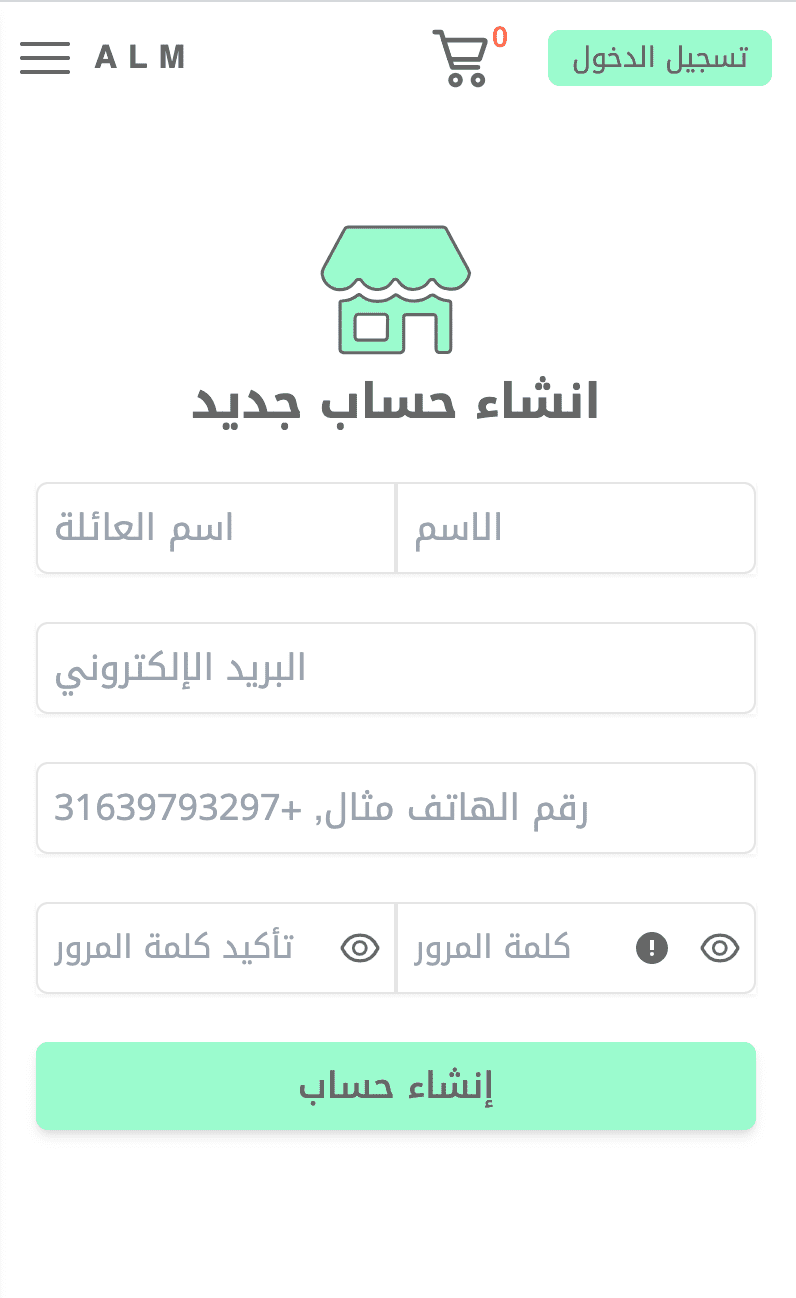Viewport: 796px width, 1298px height.
Task: Show the password with the eye icon
Action: [720, 948]
